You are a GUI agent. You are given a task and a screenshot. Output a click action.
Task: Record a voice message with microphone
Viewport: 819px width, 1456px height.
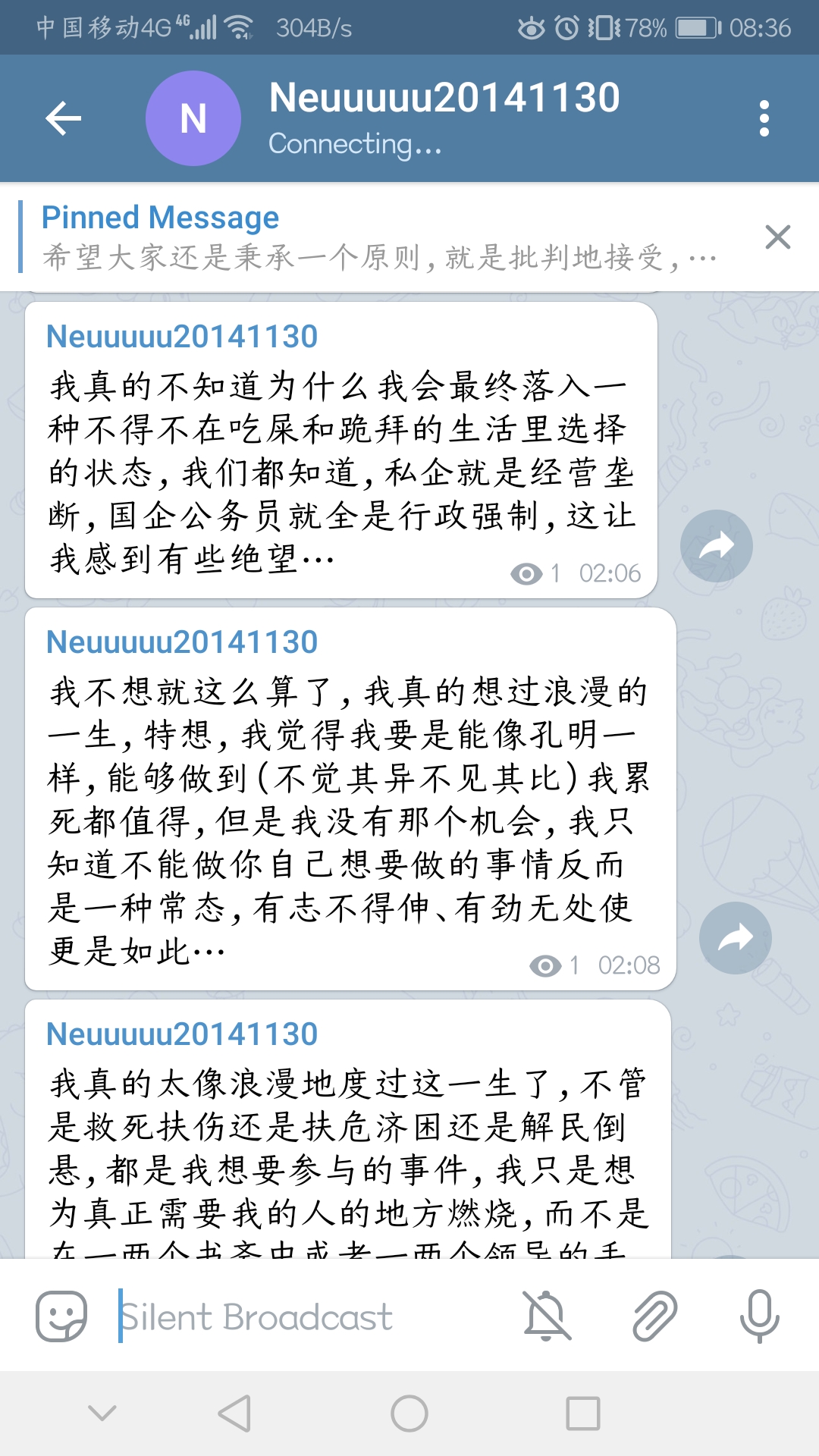759,1316
